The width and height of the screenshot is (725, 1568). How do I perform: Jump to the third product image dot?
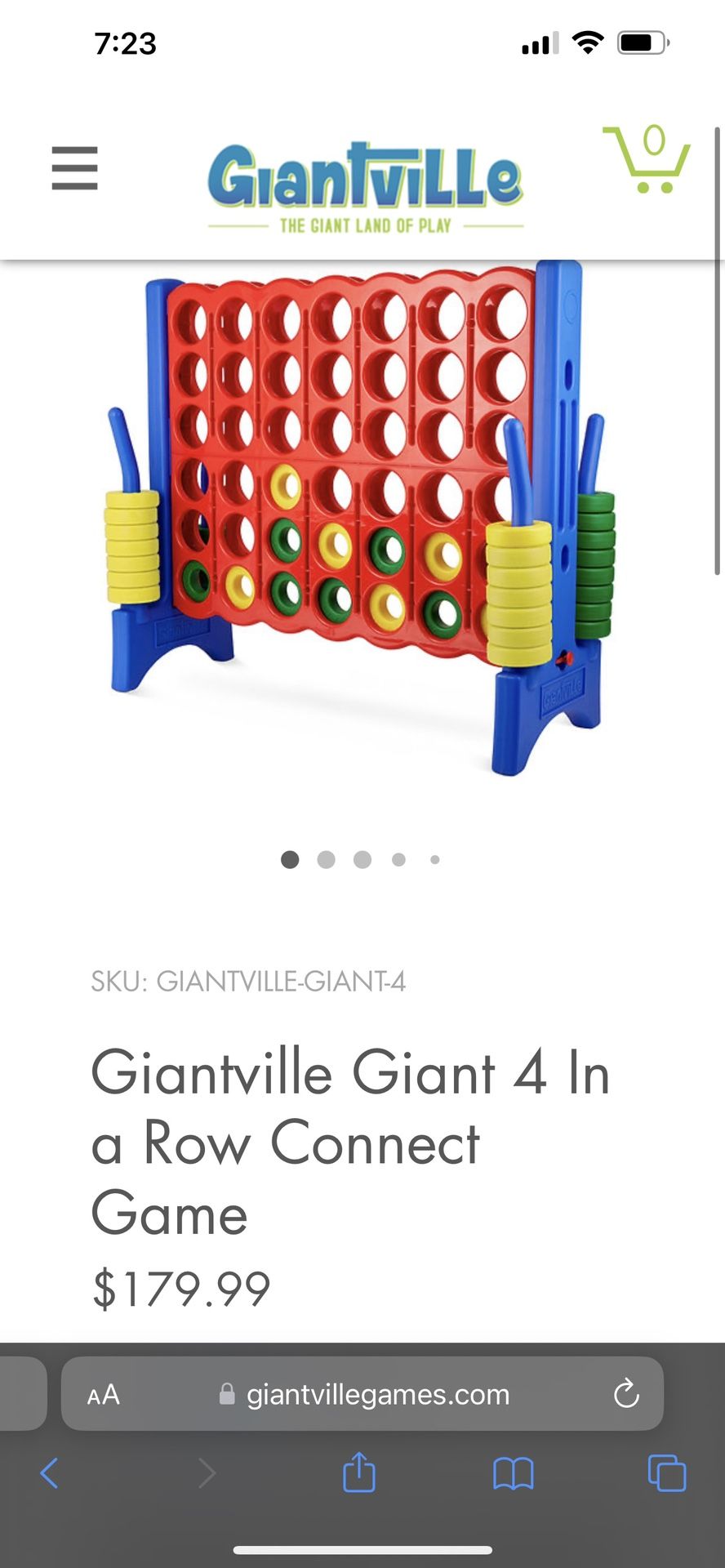[362, 859]
